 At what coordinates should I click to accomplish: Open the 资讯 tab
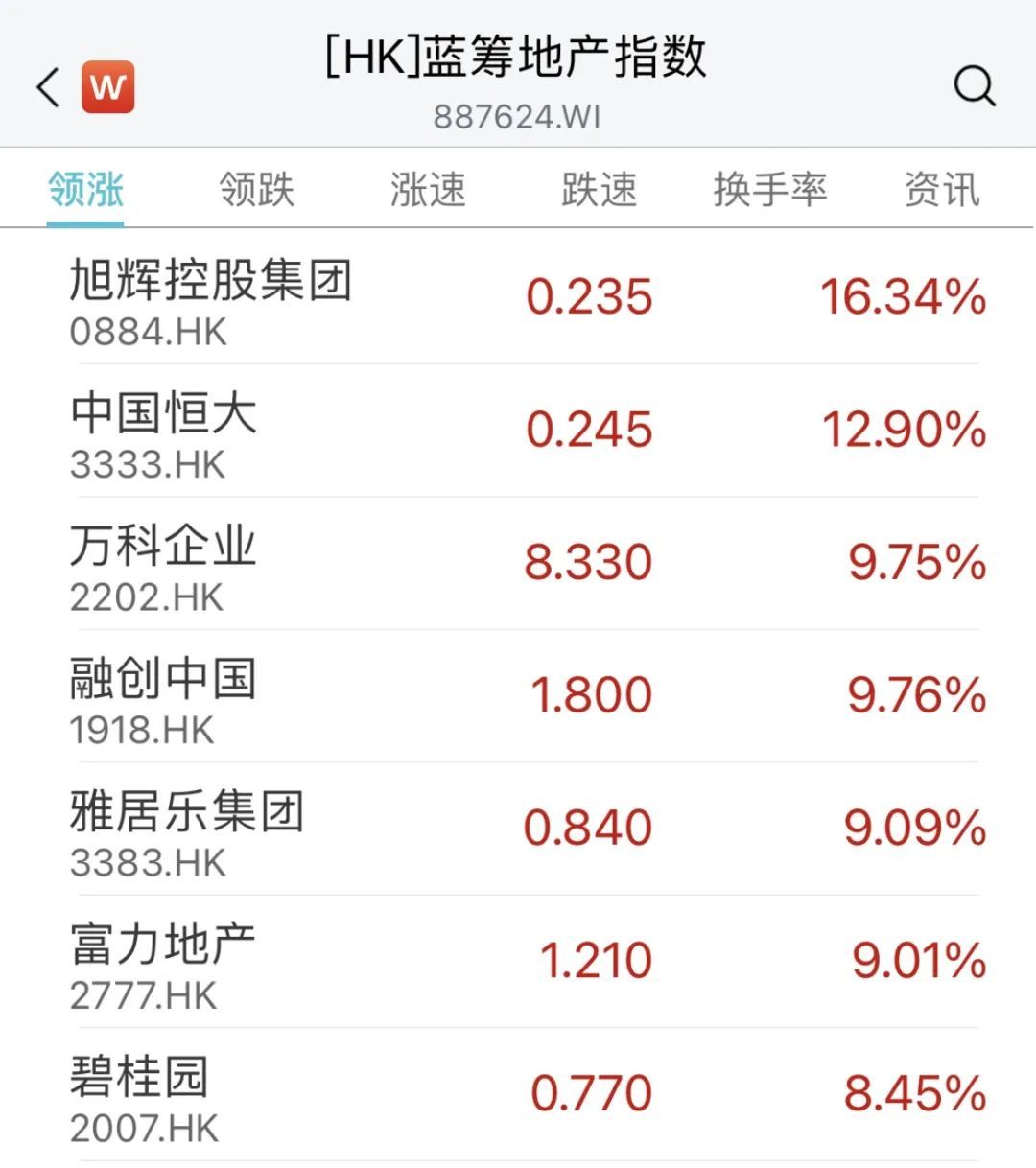coord(942,189)
